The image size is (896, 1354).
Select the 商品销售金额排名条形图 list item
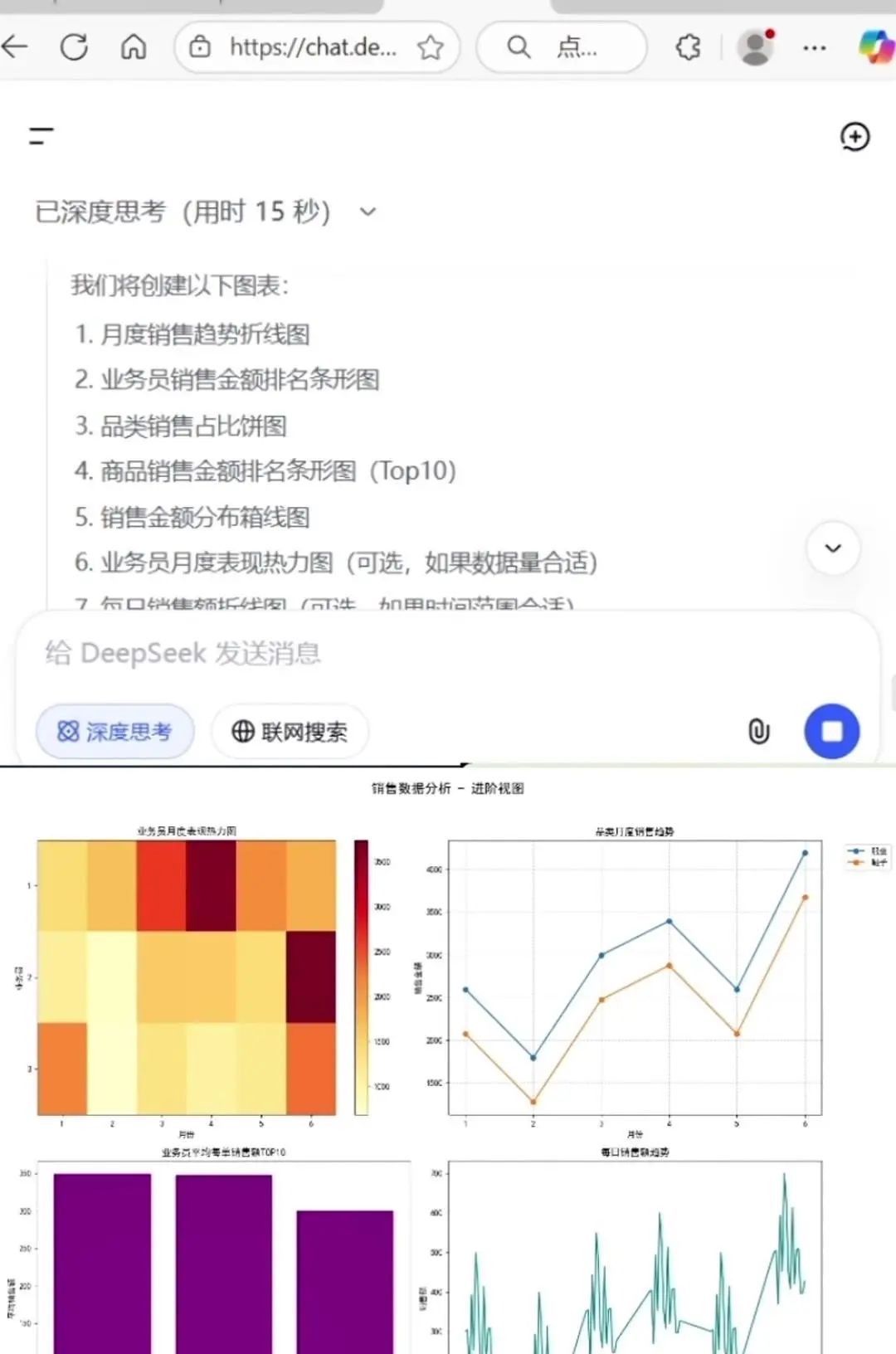point(265,471)
